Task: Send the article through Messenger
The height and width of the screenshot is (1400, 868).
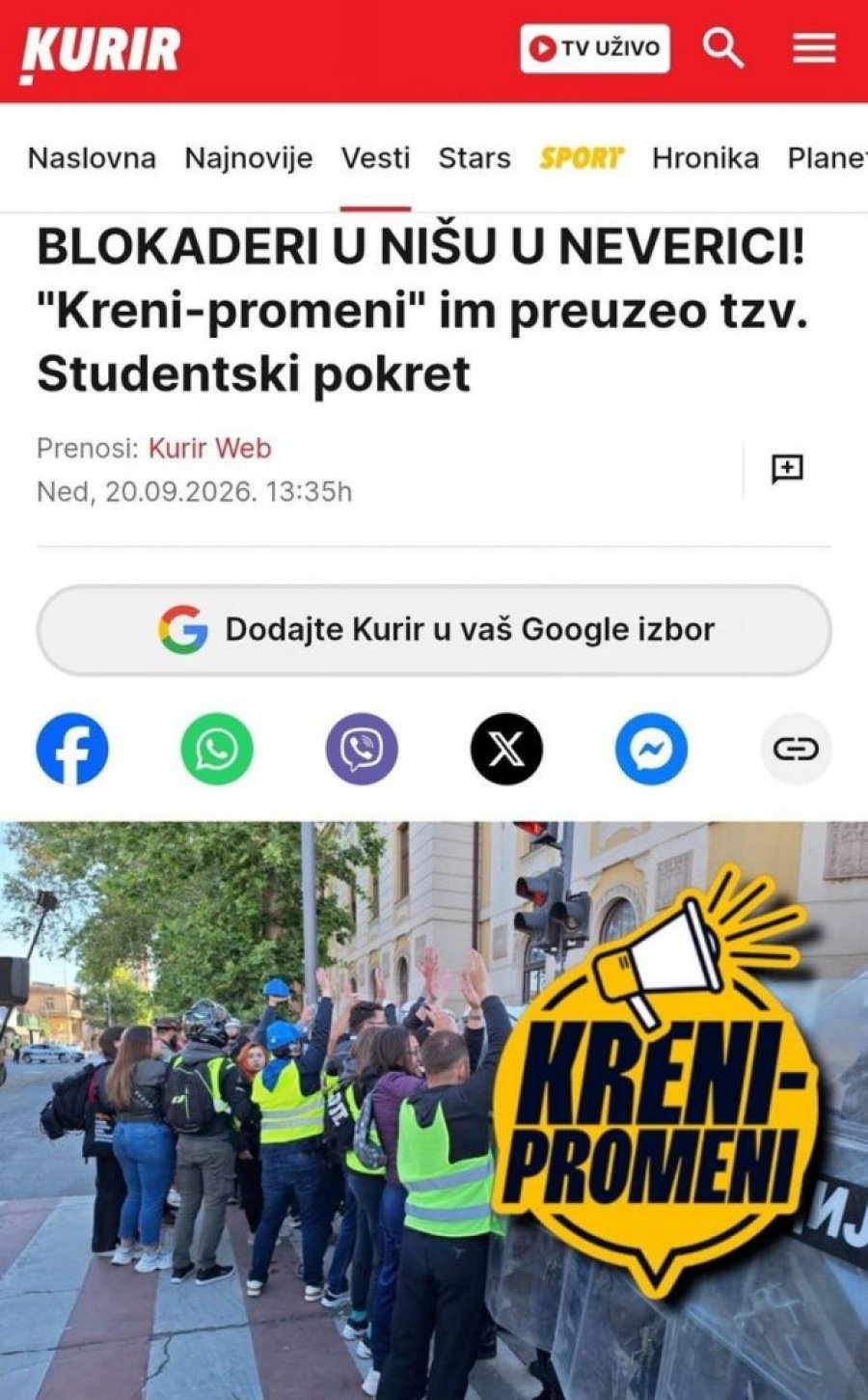Action: [651, 749]
